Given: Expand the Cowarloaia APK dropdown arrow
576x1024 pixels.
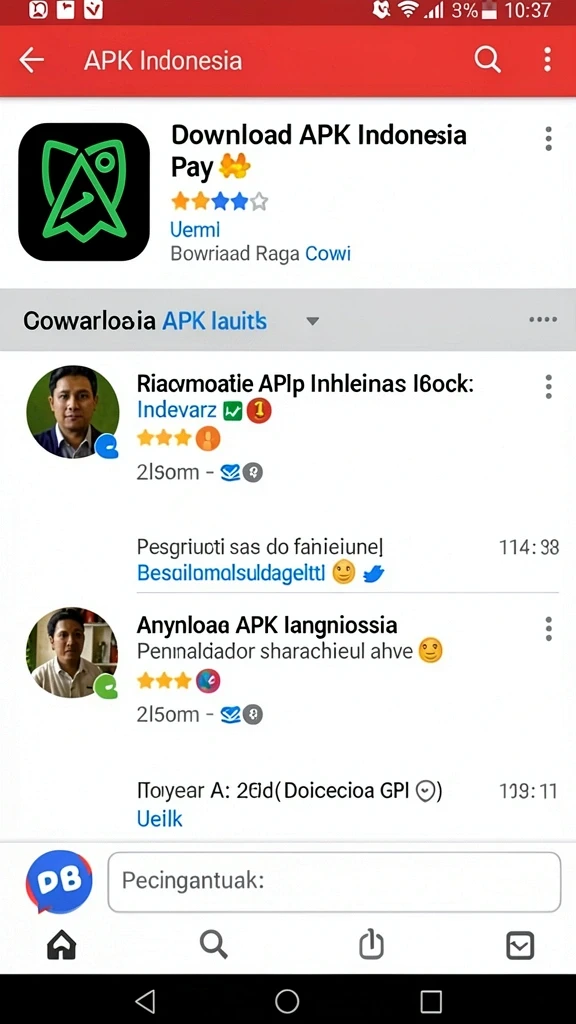Looking at the screenshot, I should (313, 321).
